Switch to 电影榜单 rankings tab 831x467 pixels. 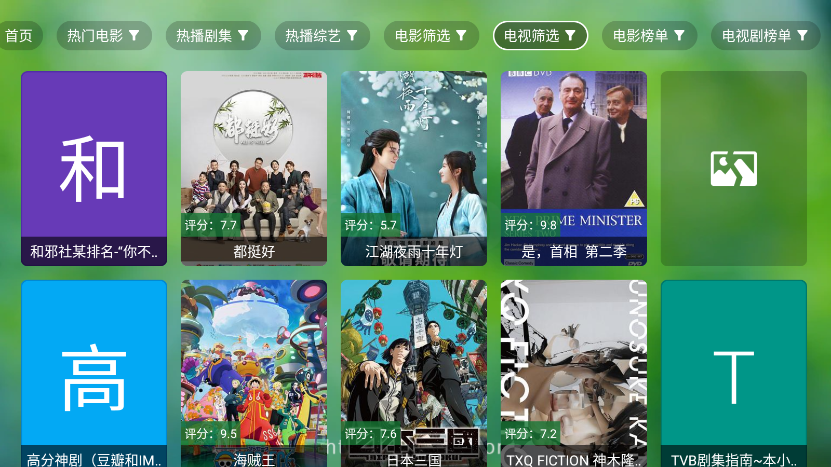(x=649, y=36)
